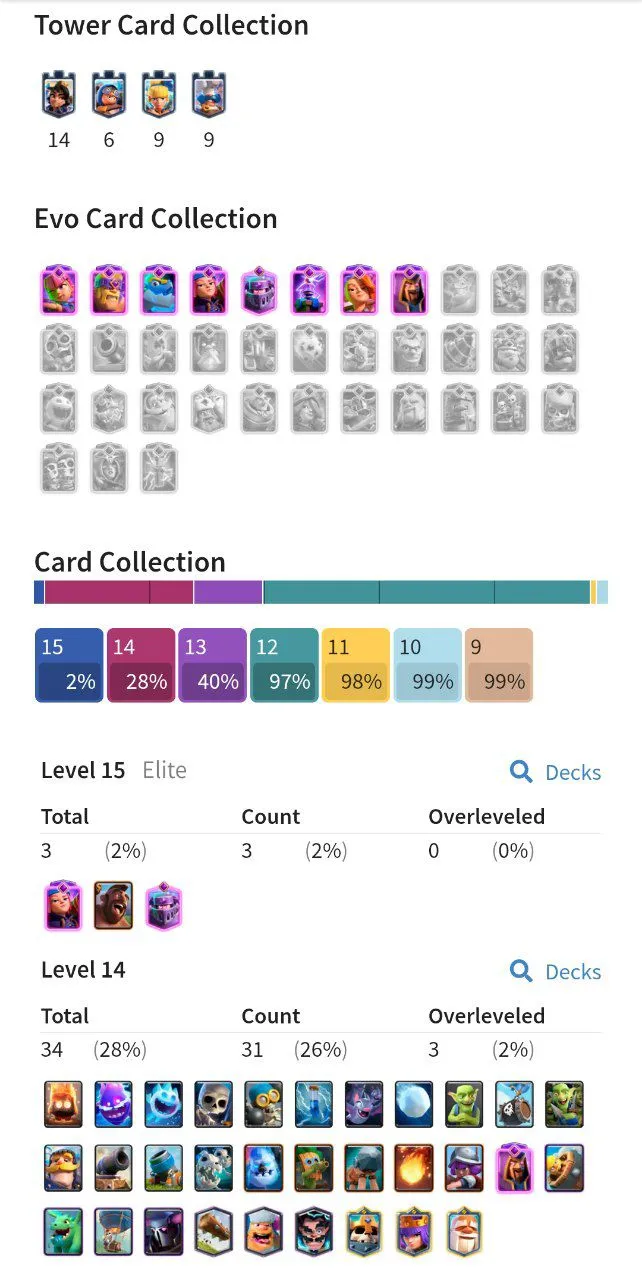The image size is (642, 1280).
Task: Select the level 15 chip showing 2%
Action: (69, 665)
